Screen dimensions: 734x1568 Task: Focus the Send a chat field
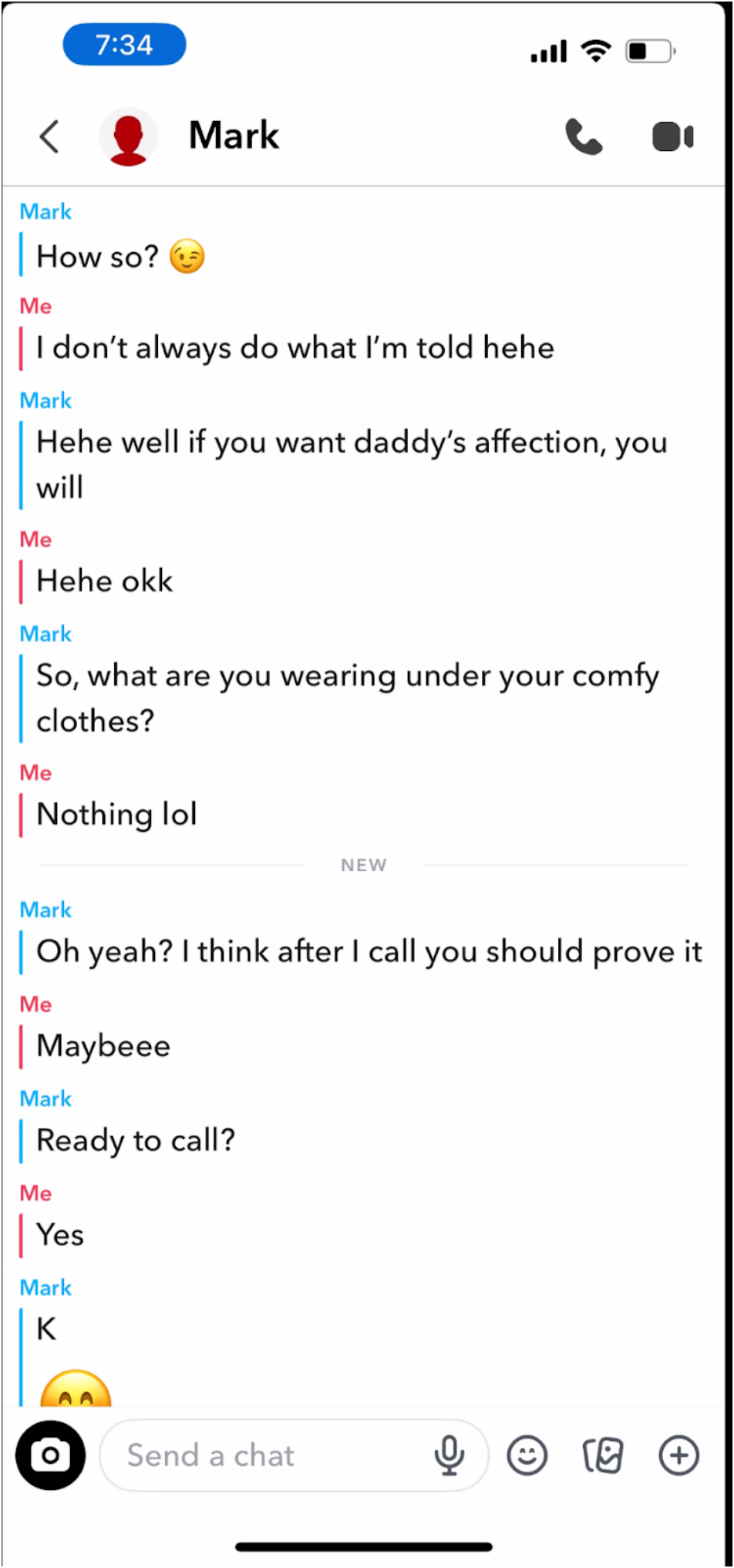[x=262, y=1455]
